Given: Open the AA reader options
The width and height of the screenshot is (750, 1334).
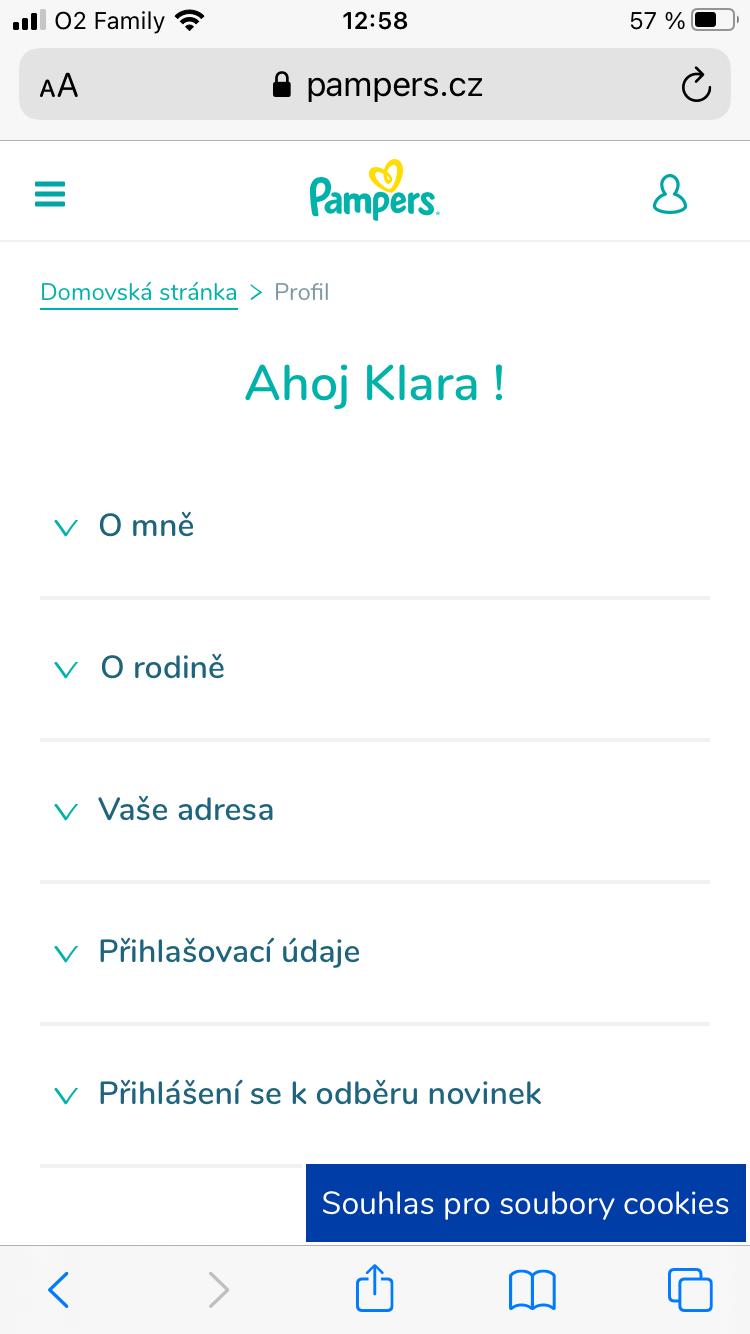Looking at the screenshot, I should click(x=59, y=86).
